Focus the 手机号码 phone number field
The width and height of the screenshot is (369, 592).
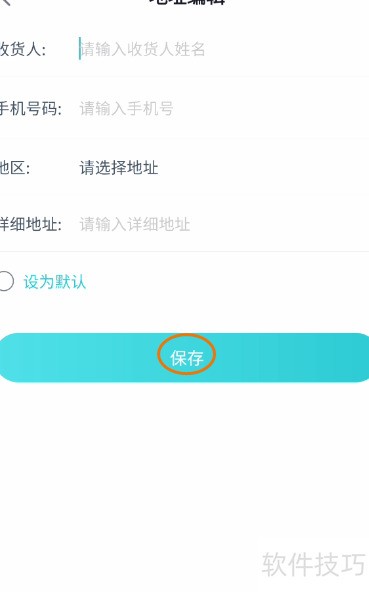tap(224, 108)
